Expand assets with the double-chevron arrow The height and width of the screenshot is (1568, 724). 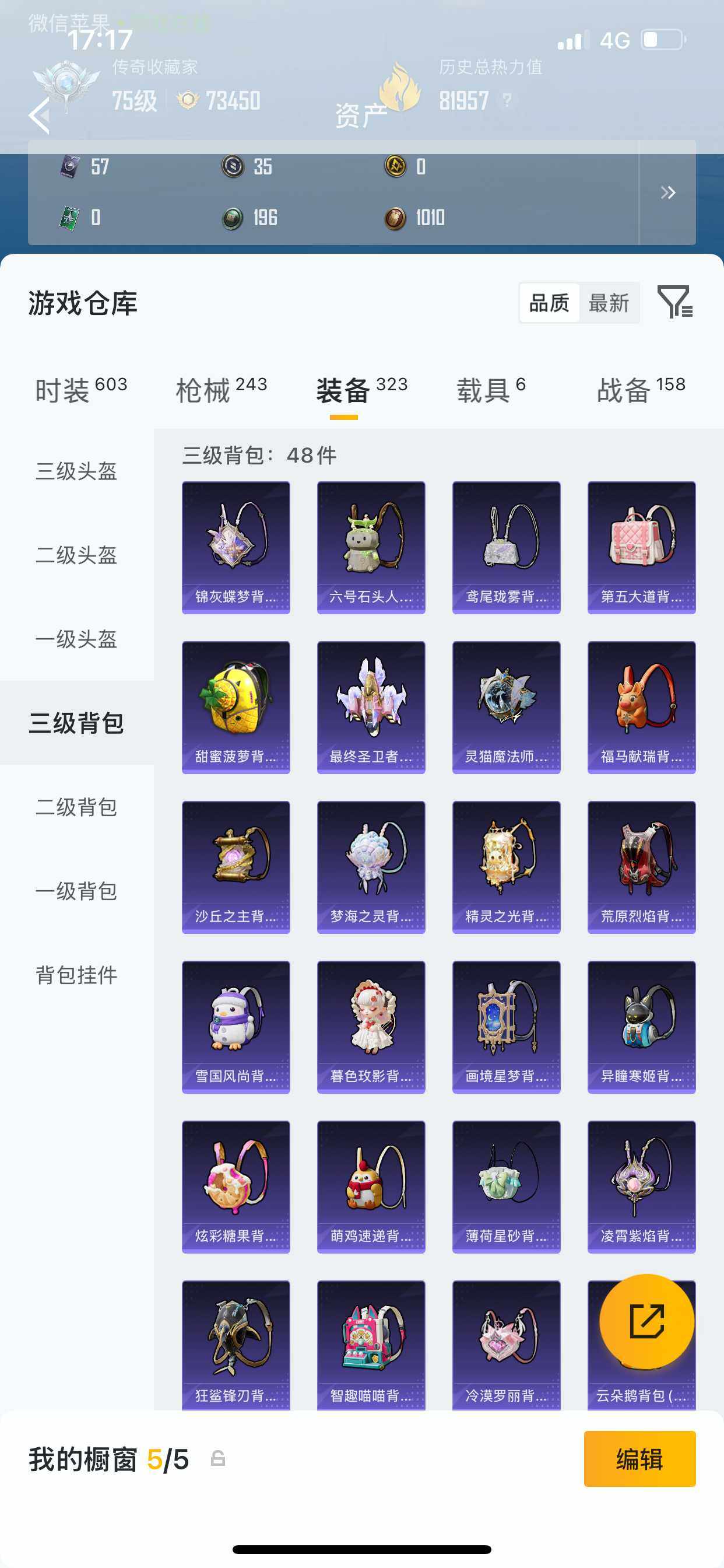[667, 192]
